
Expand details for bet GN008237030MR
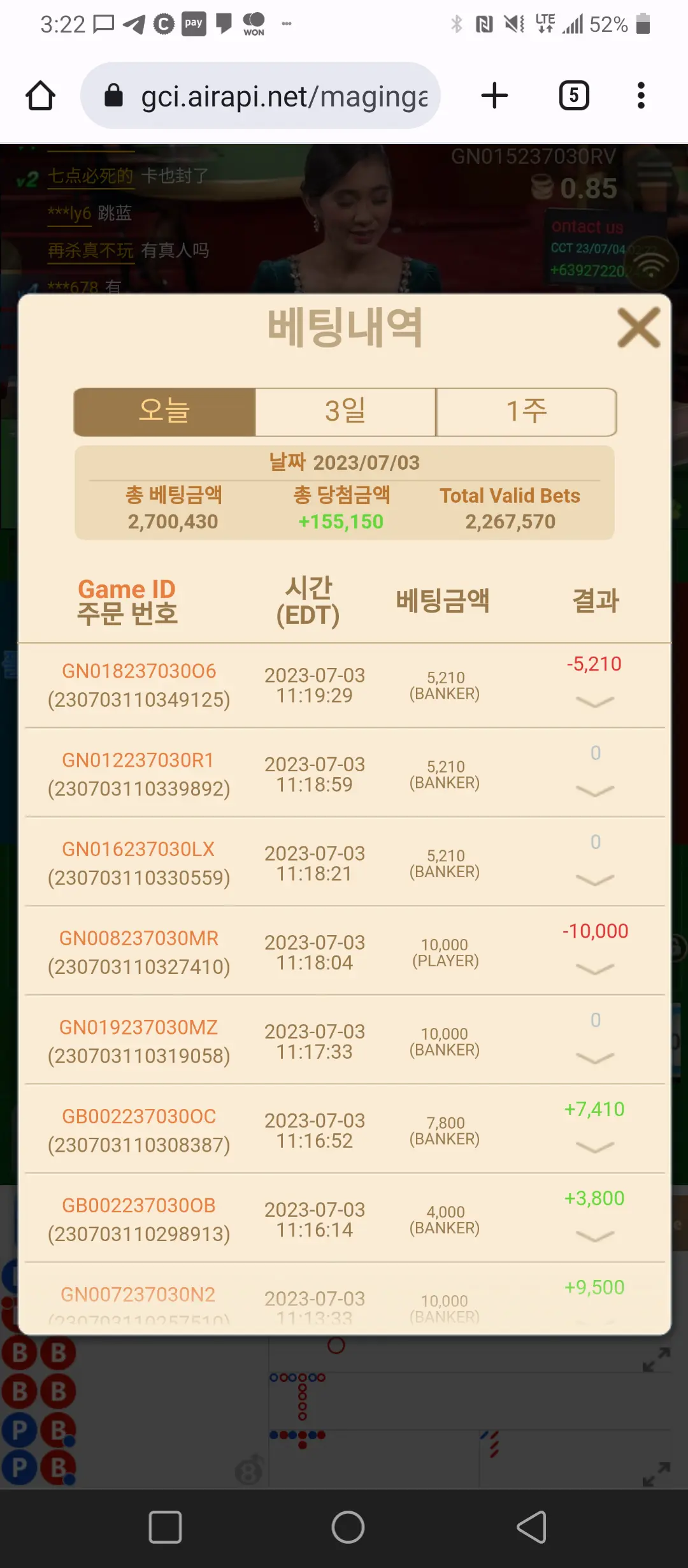[595, 969]
